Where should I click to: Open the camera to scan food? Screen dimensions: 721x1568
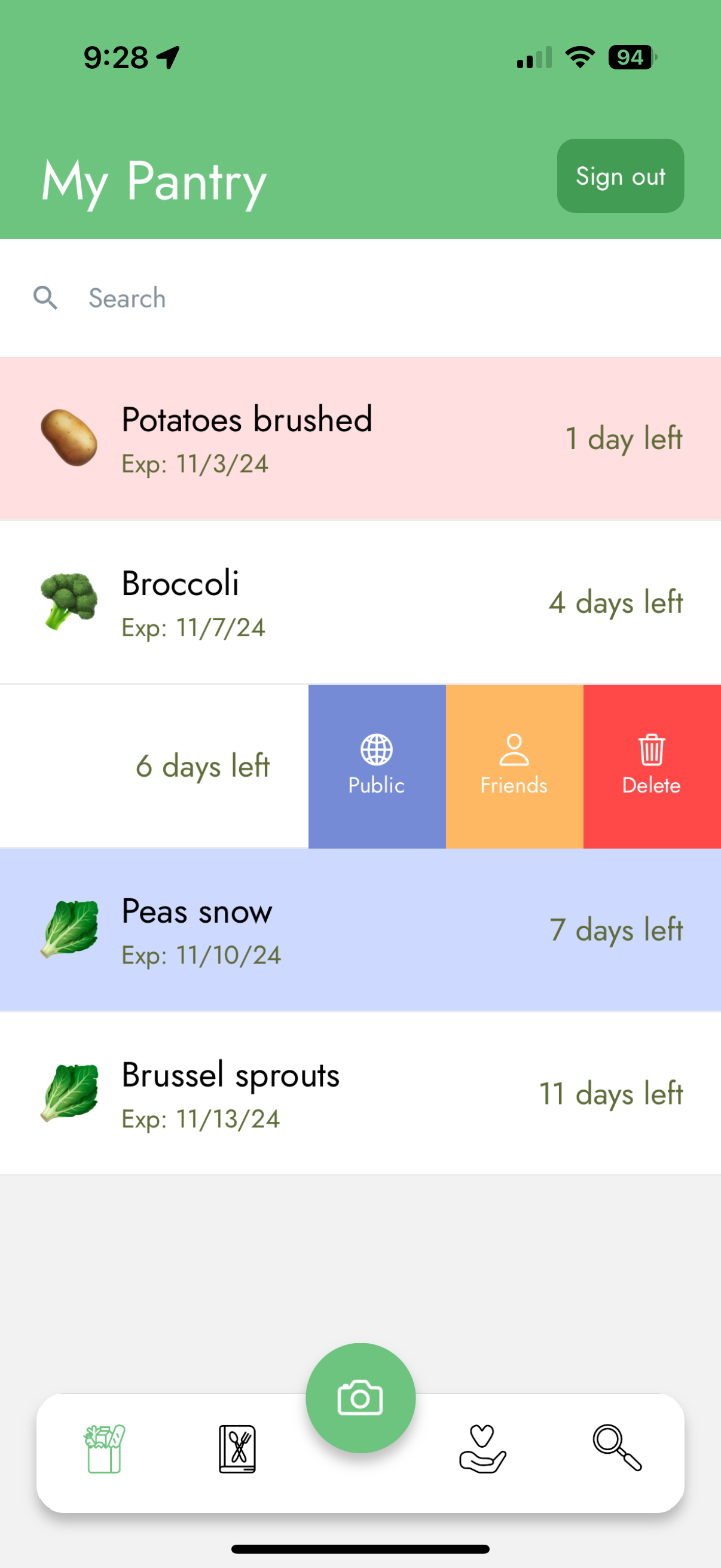[x=360, y=1398]
